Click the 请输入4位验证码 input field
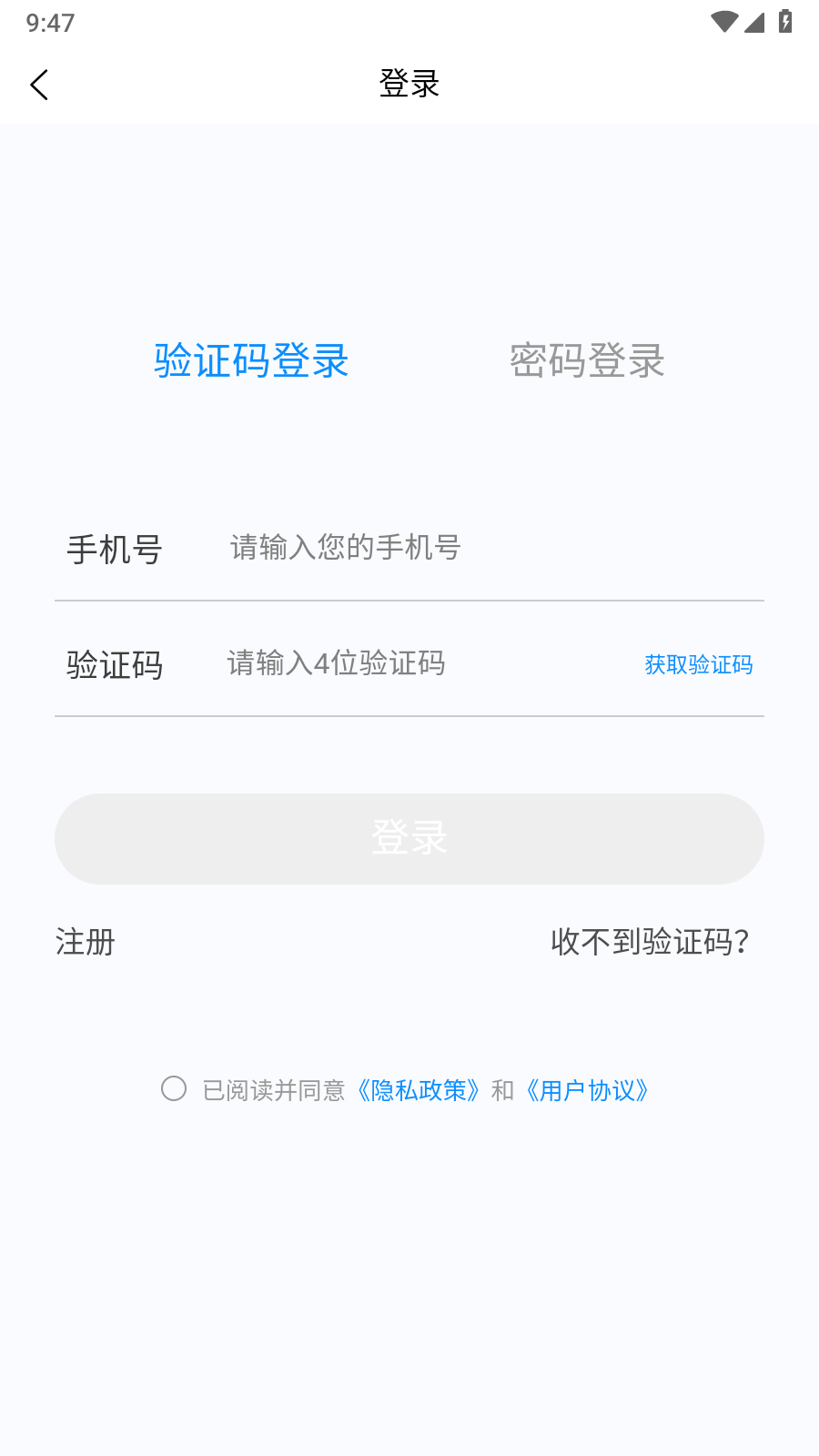This screenshot has width=819, height=1456. click(x=364, y=665)
